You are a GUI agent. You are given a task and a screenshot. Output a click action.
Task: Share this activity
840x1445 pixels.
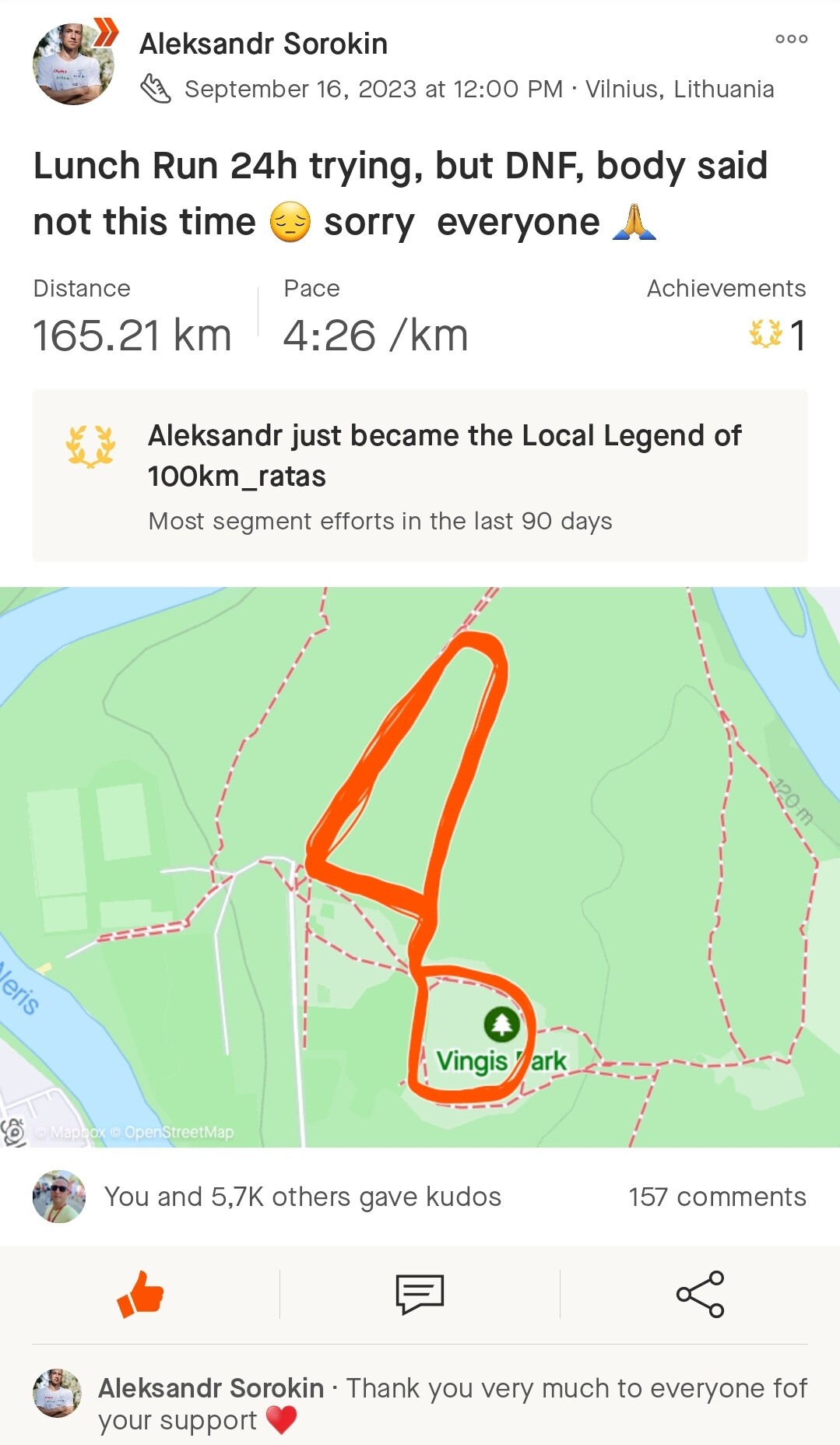pyautogui.click(x=700, y=1294)
